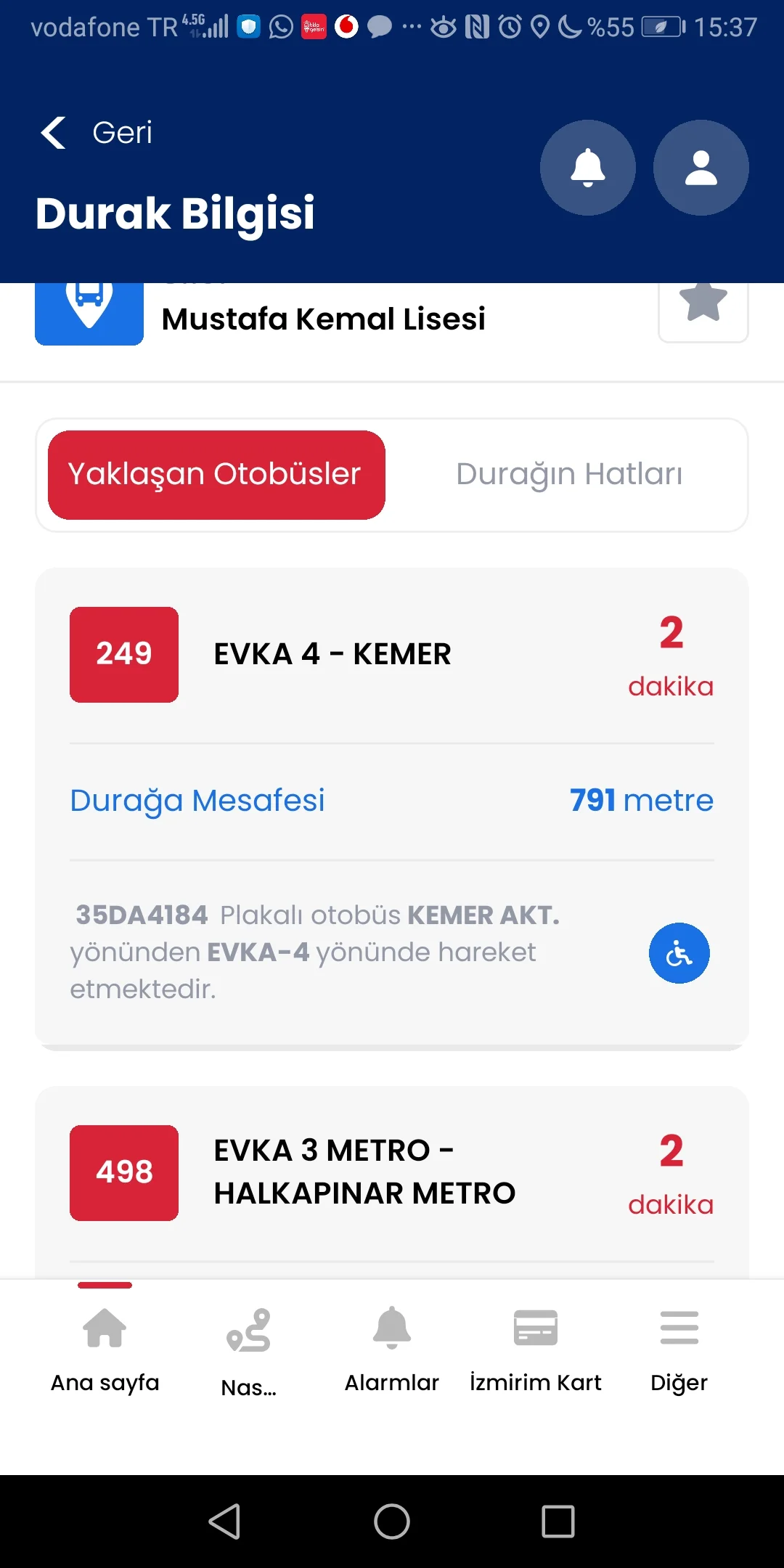
Task: Tap the system home button
Action: pos(392,1521)
